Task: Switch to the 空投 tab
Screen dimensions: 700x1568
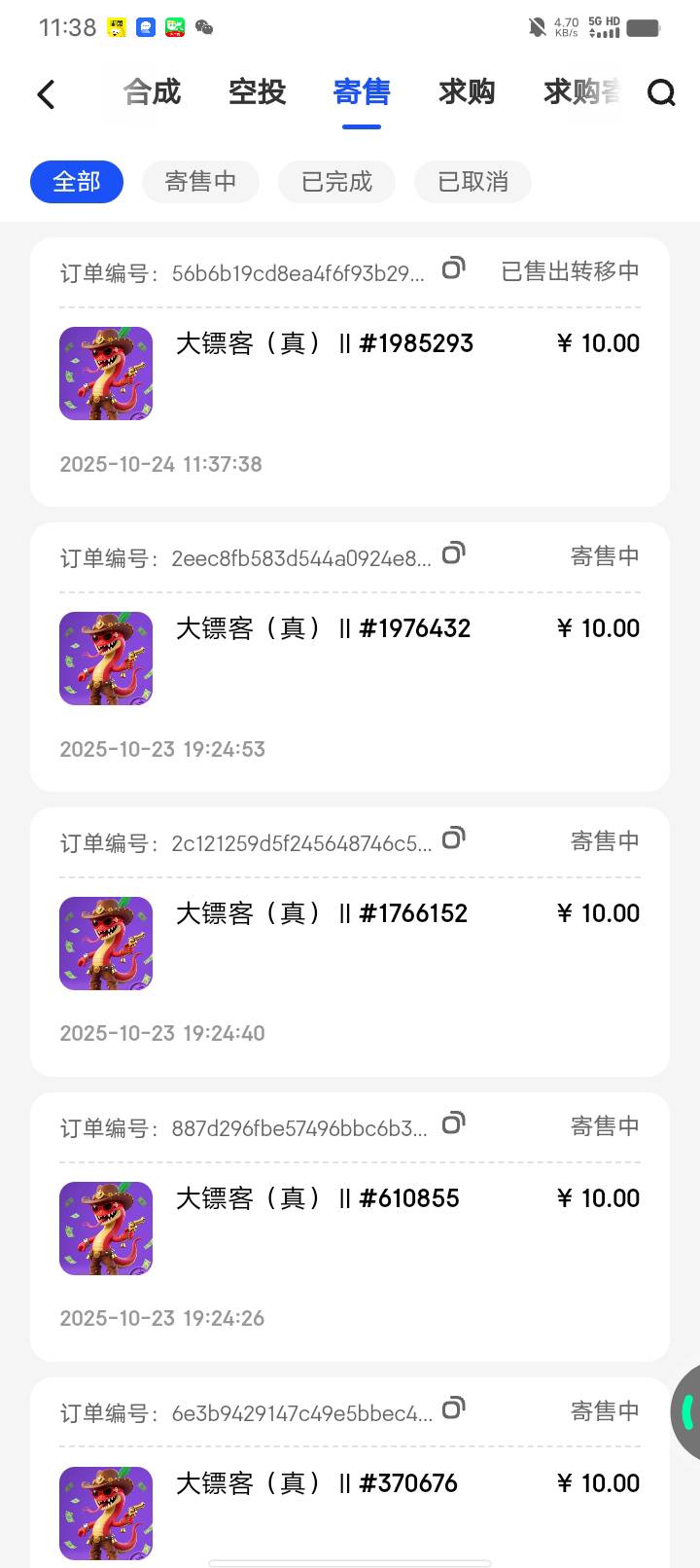Action: click(x=257, y=92)
